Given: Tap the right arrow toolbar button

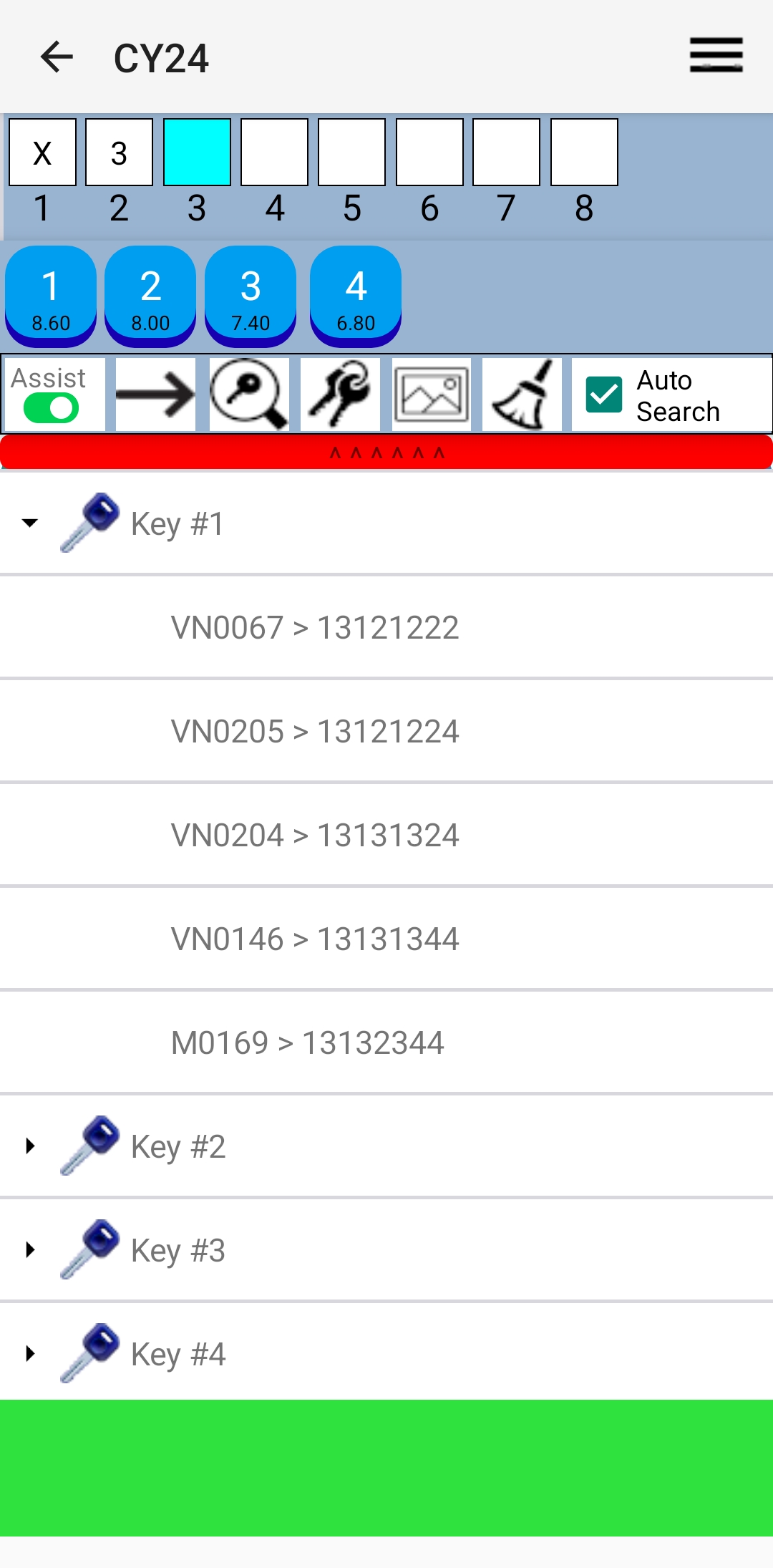Looking at the screenshot, I should [x=155, y=394].
